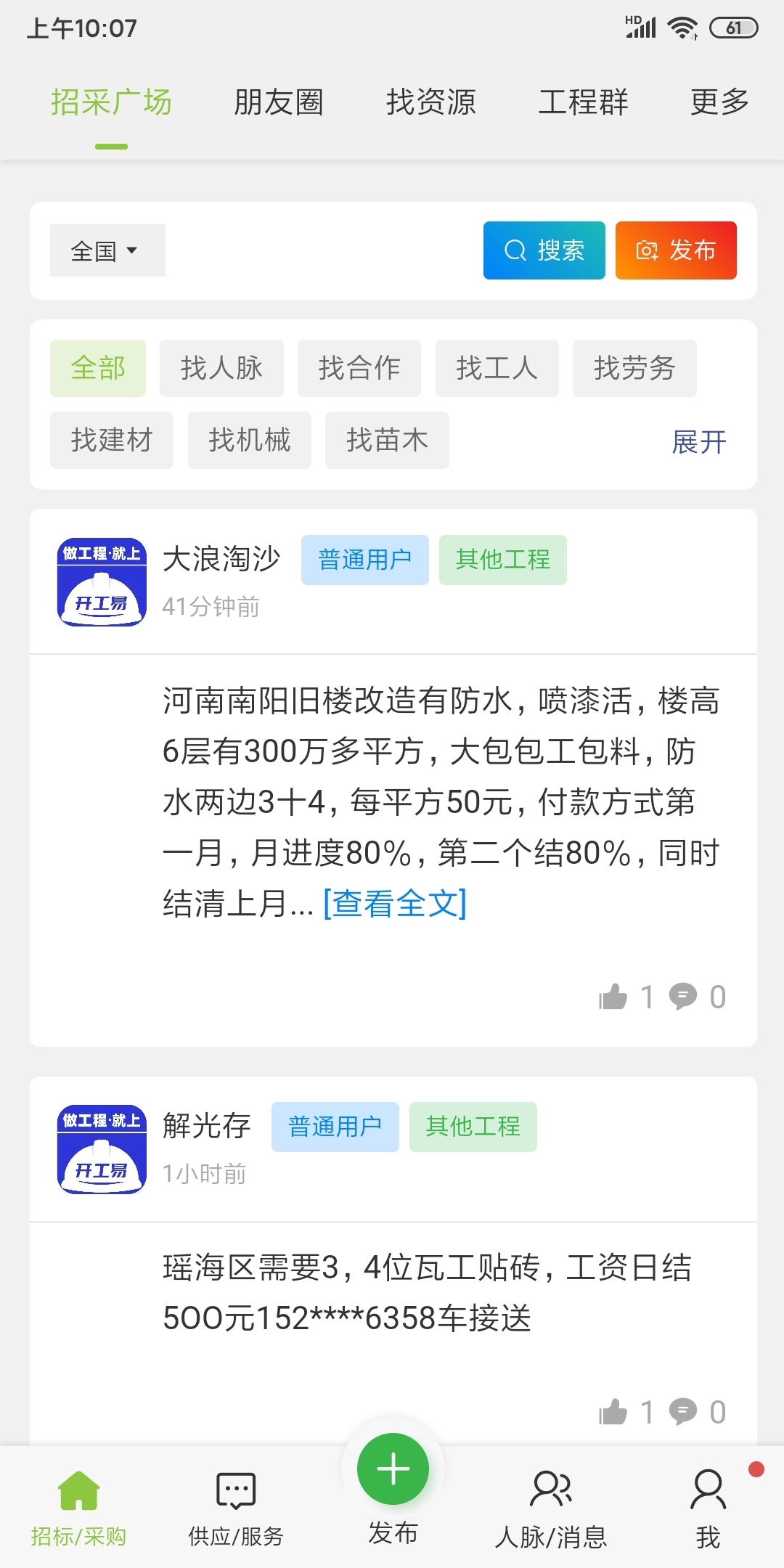Open the 工程群 tab
The width and height of the screenshot is (784, 1568).
coord(584,102)
